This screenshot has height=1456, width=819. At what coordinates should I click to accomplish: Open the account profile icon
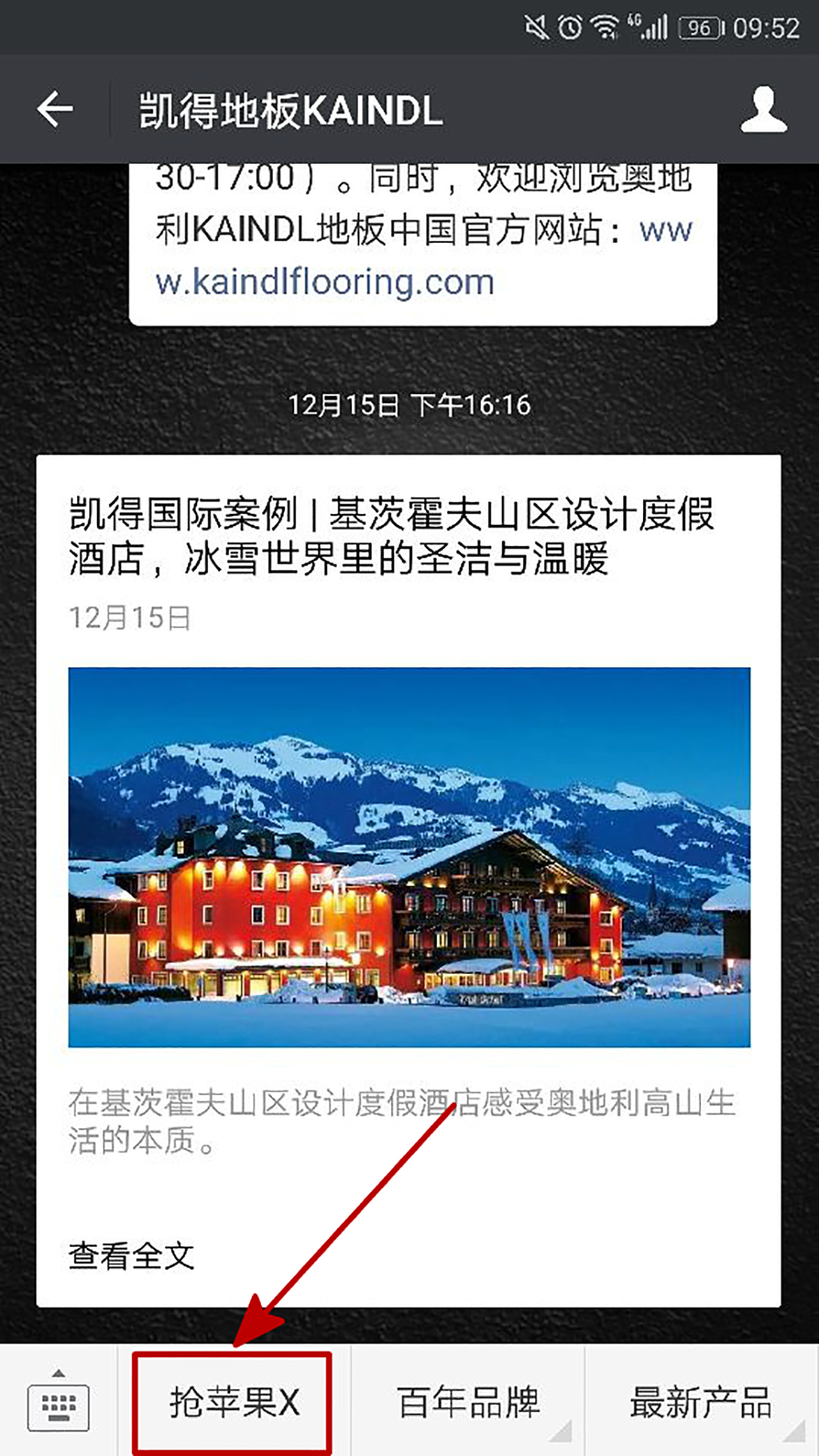(x=764, y=110)
